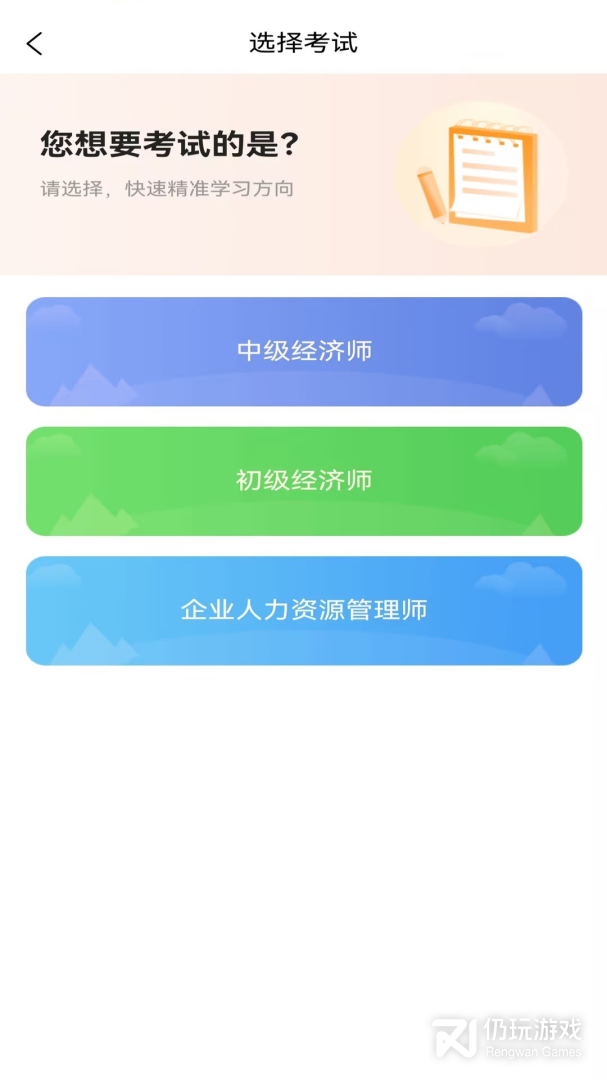Open the 企业人力资源管理师 exam
Screen dimensions: 607x1080
point(304,610)
